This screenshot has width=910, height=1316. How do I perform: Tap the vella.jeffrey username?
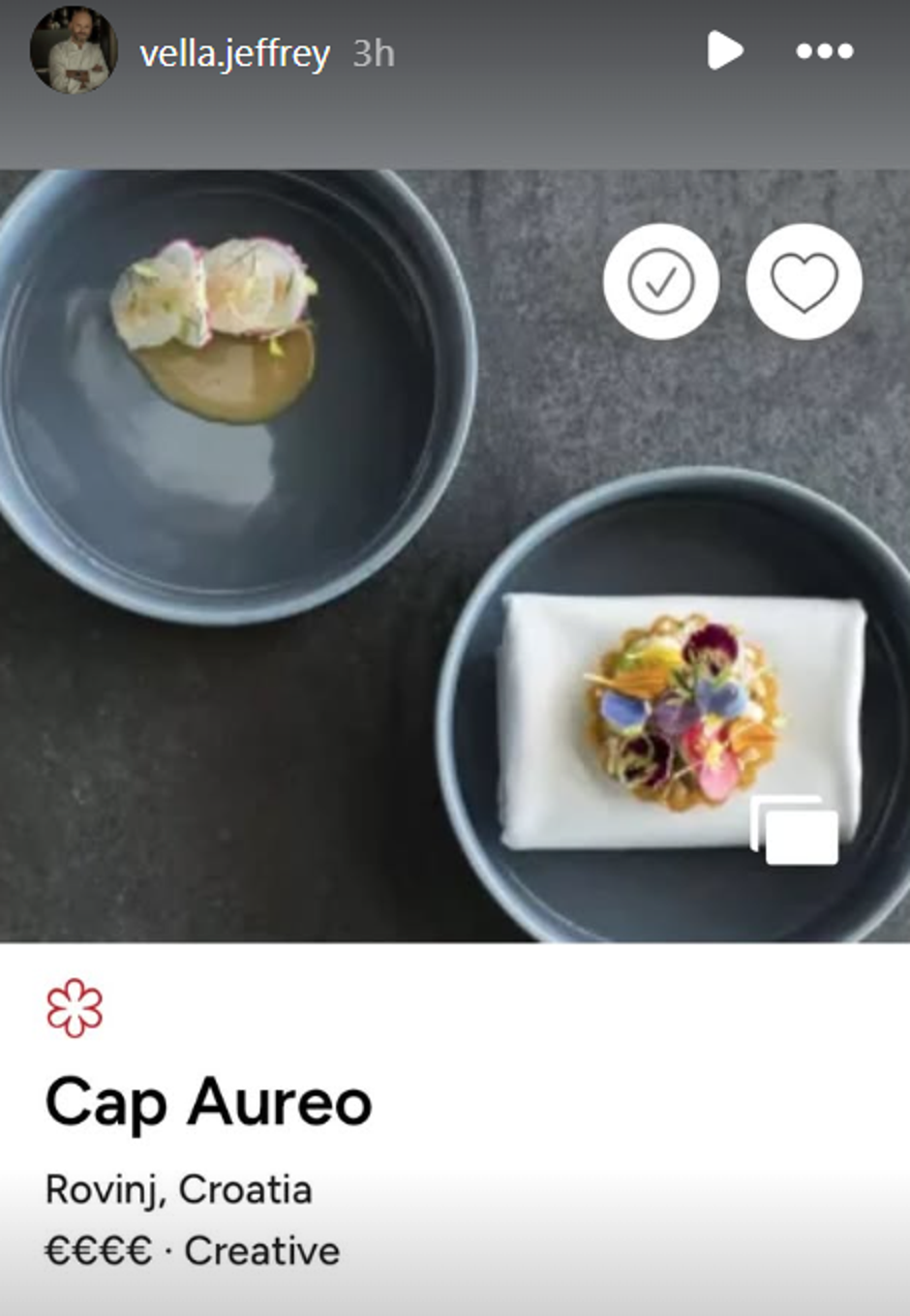point(234,53)
